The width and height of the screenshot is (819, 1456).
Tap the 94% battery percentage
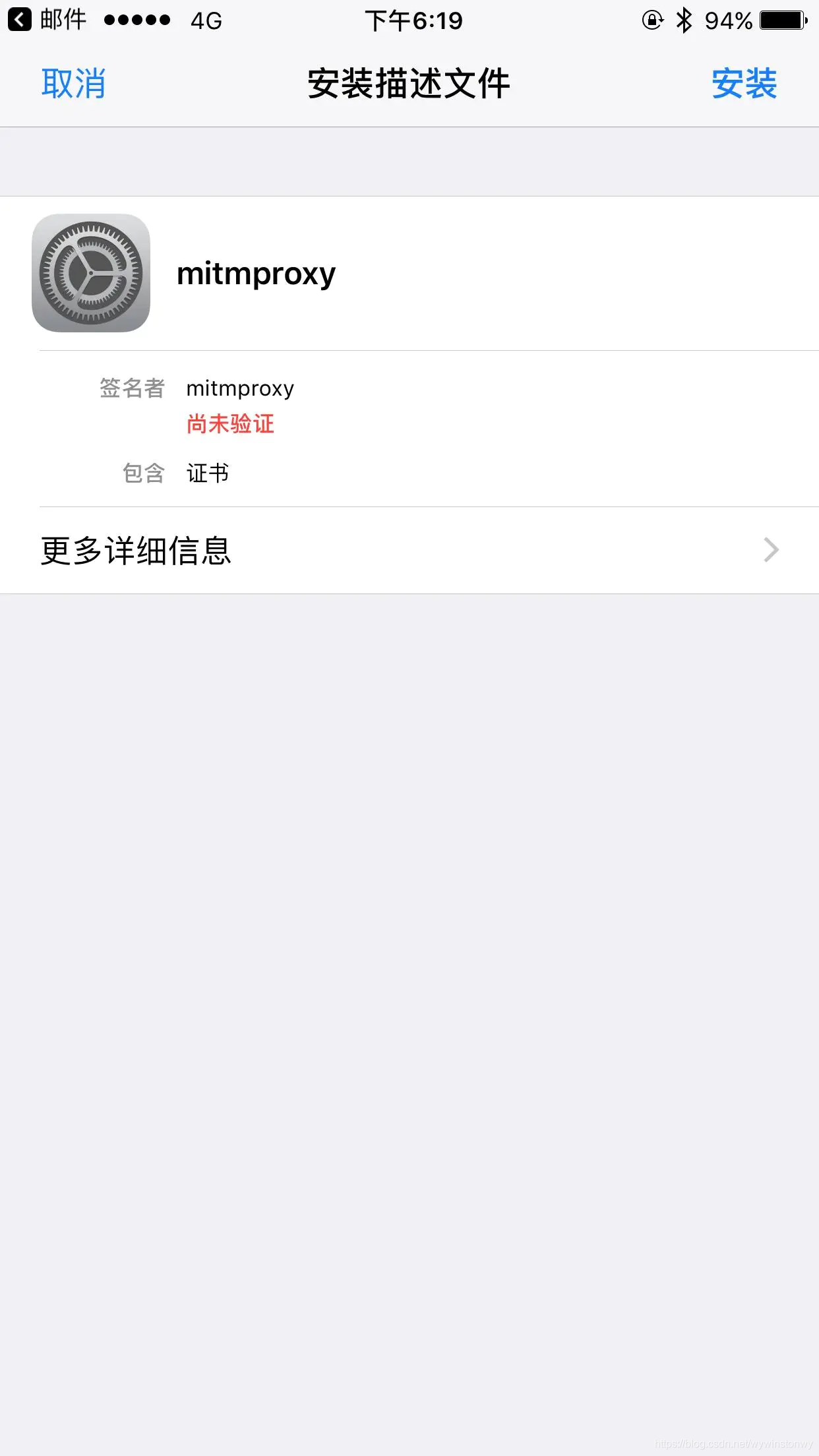[x=727, y=20]
